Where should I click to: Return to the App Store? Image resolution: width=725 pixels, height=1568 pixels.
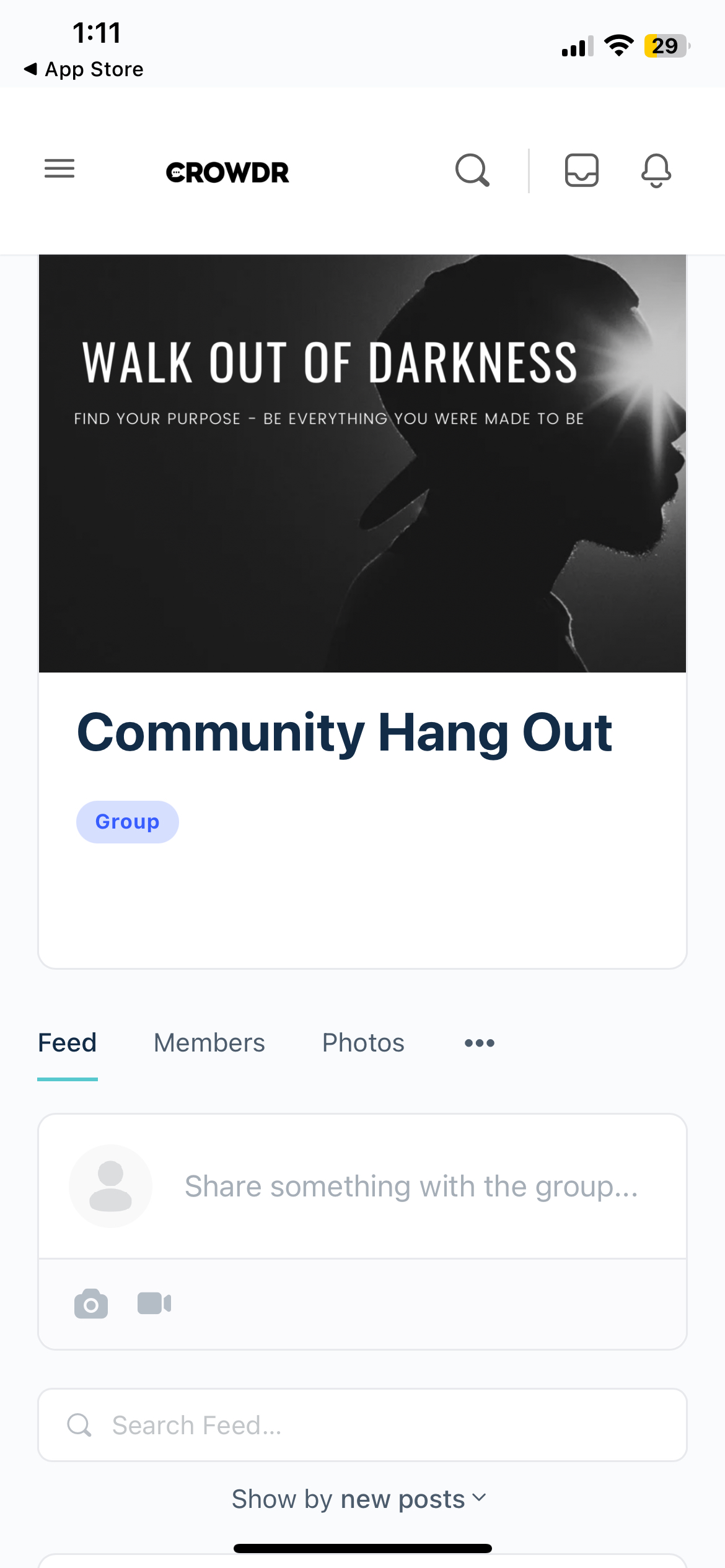tap(84, 69)
